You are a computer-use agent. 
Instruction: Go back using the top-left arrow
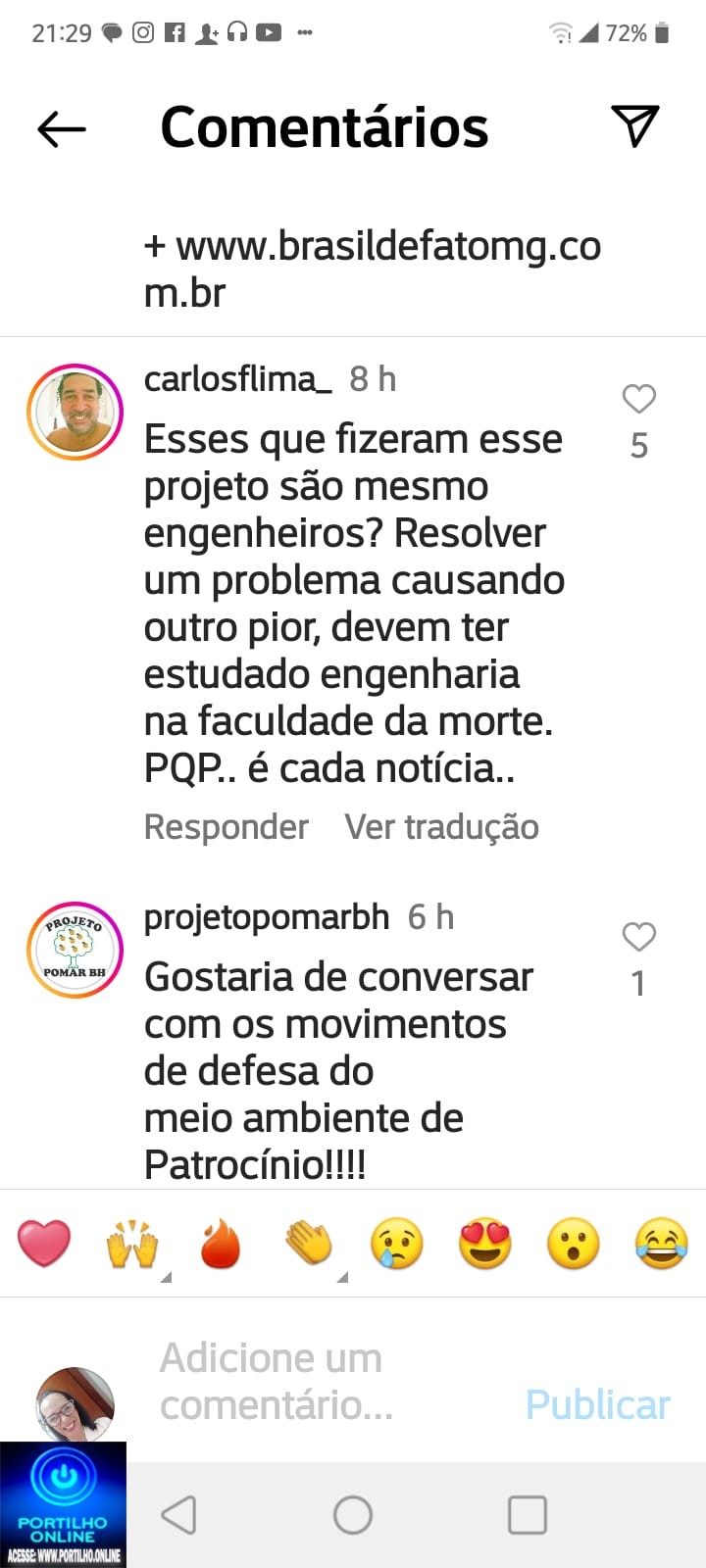[62, 129]
